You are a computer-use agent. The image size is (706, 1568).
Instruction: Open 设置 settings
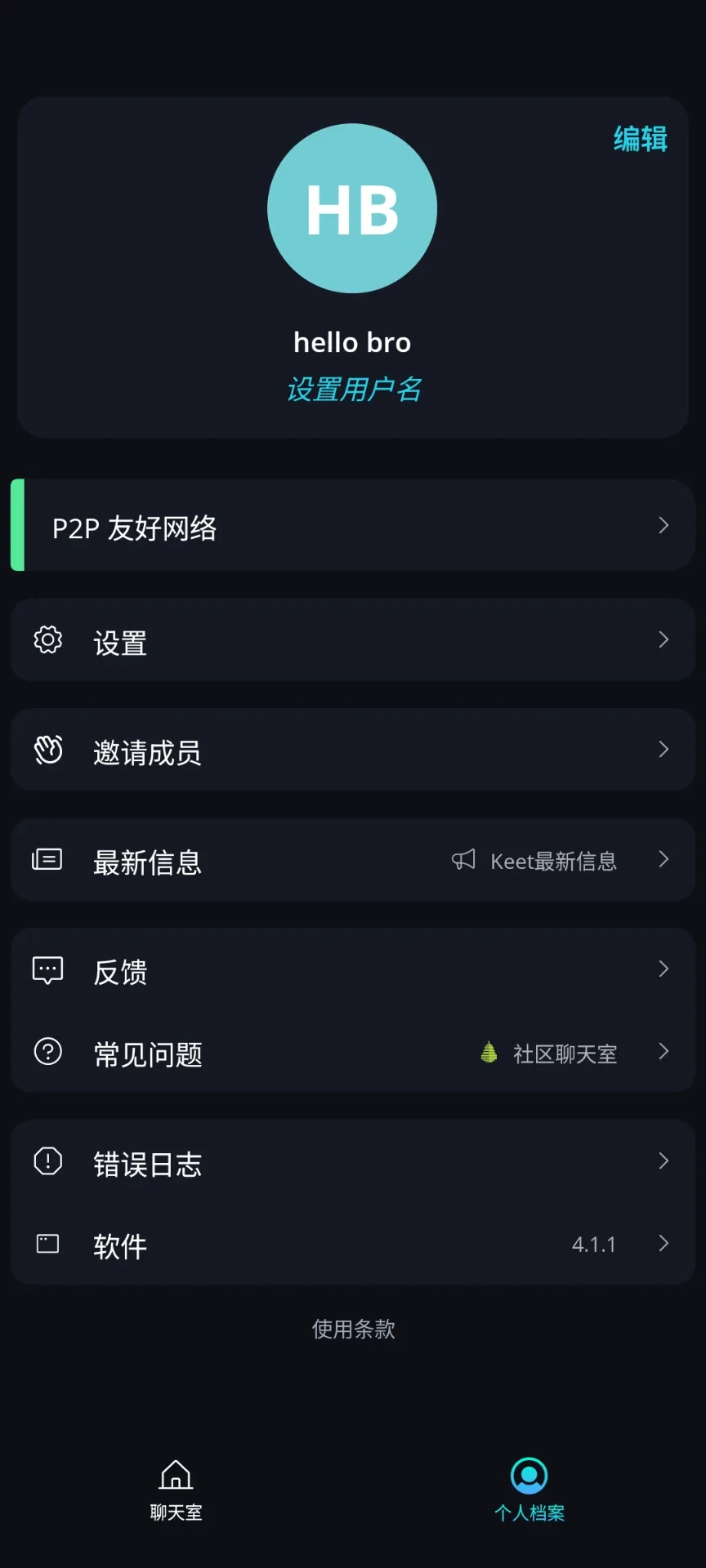[x=353, y=640]
